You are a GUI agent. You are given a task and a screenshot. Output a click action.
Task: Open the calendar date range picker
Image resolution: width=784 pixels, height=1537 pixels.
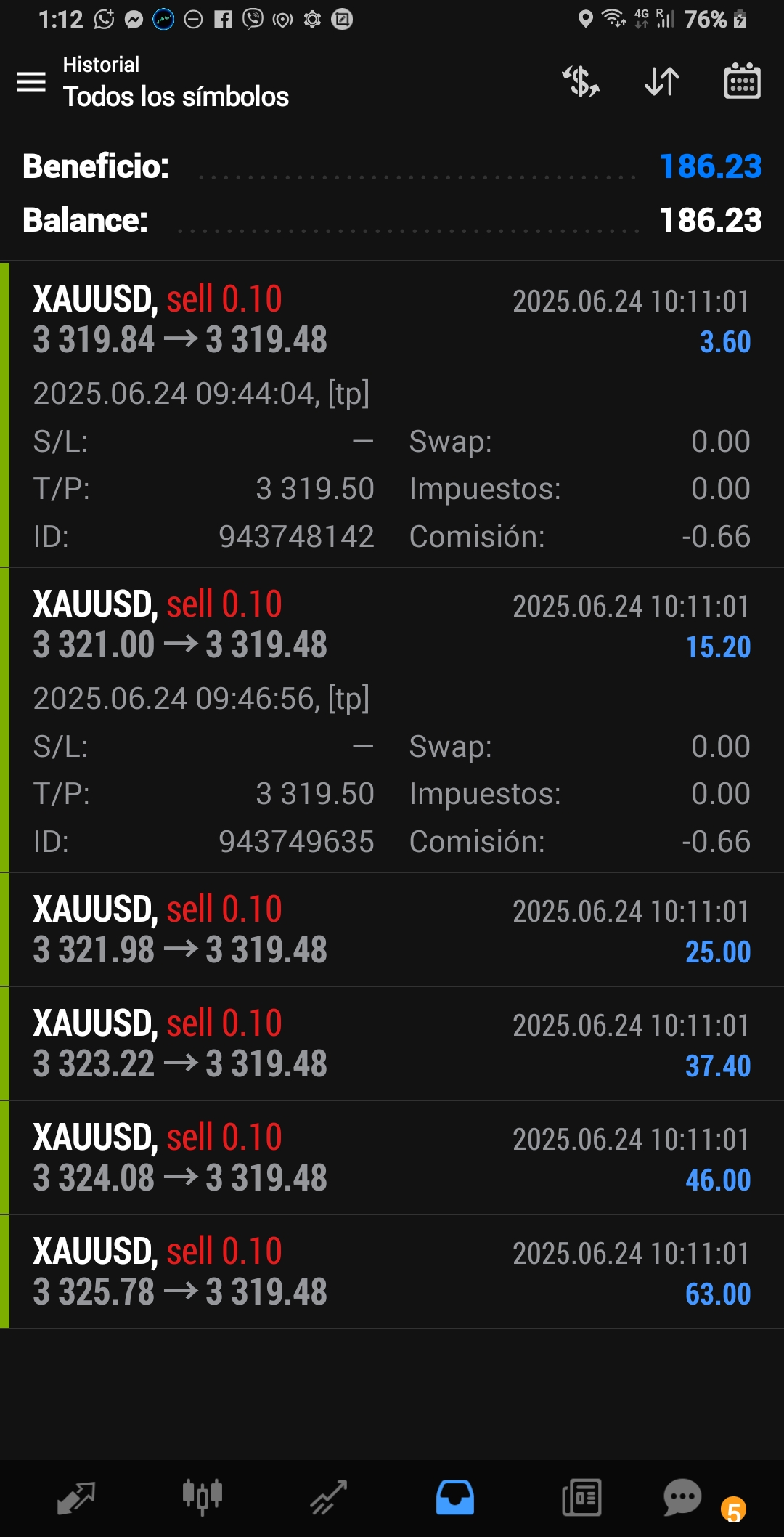pos(743,81)
